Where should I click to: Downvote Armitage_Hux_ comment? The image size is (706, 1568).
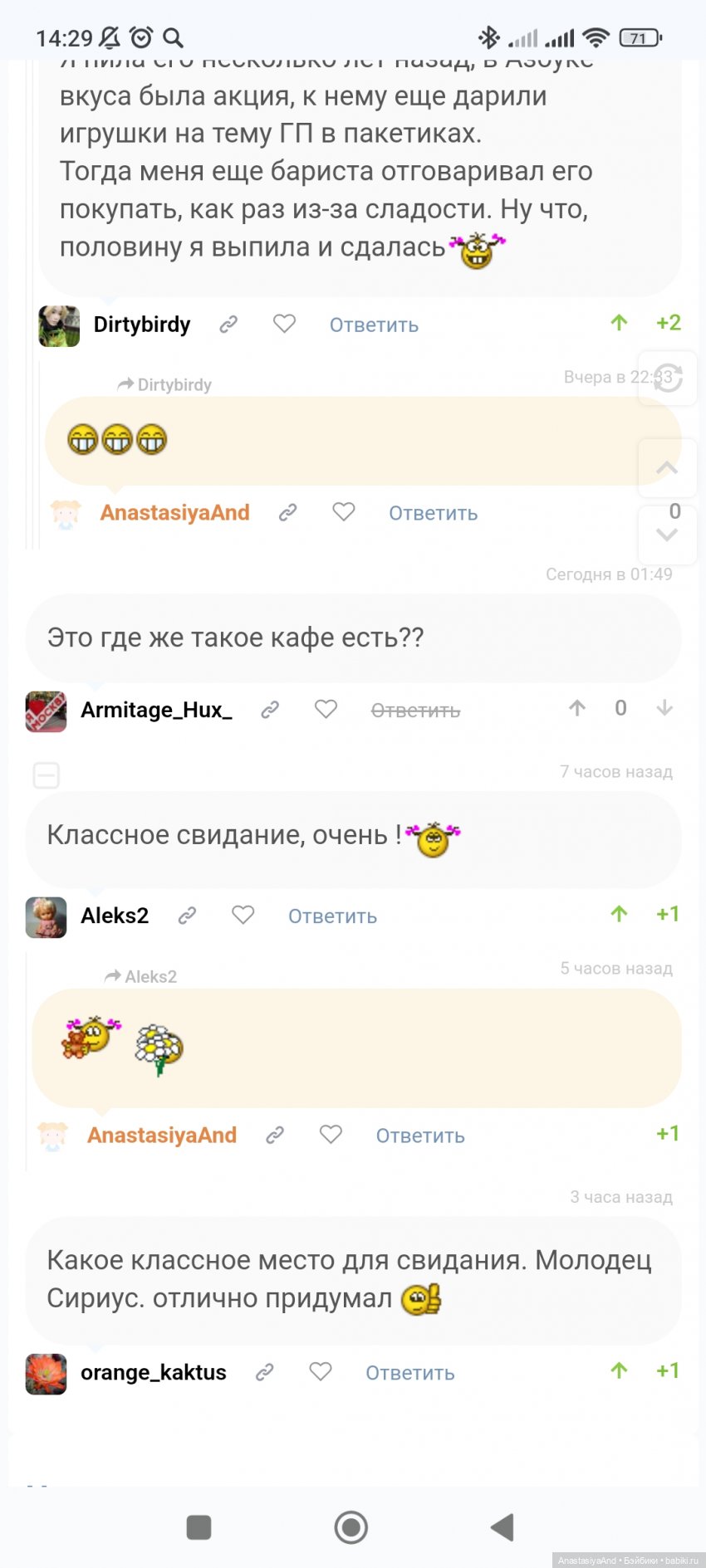tap(664, 708)
